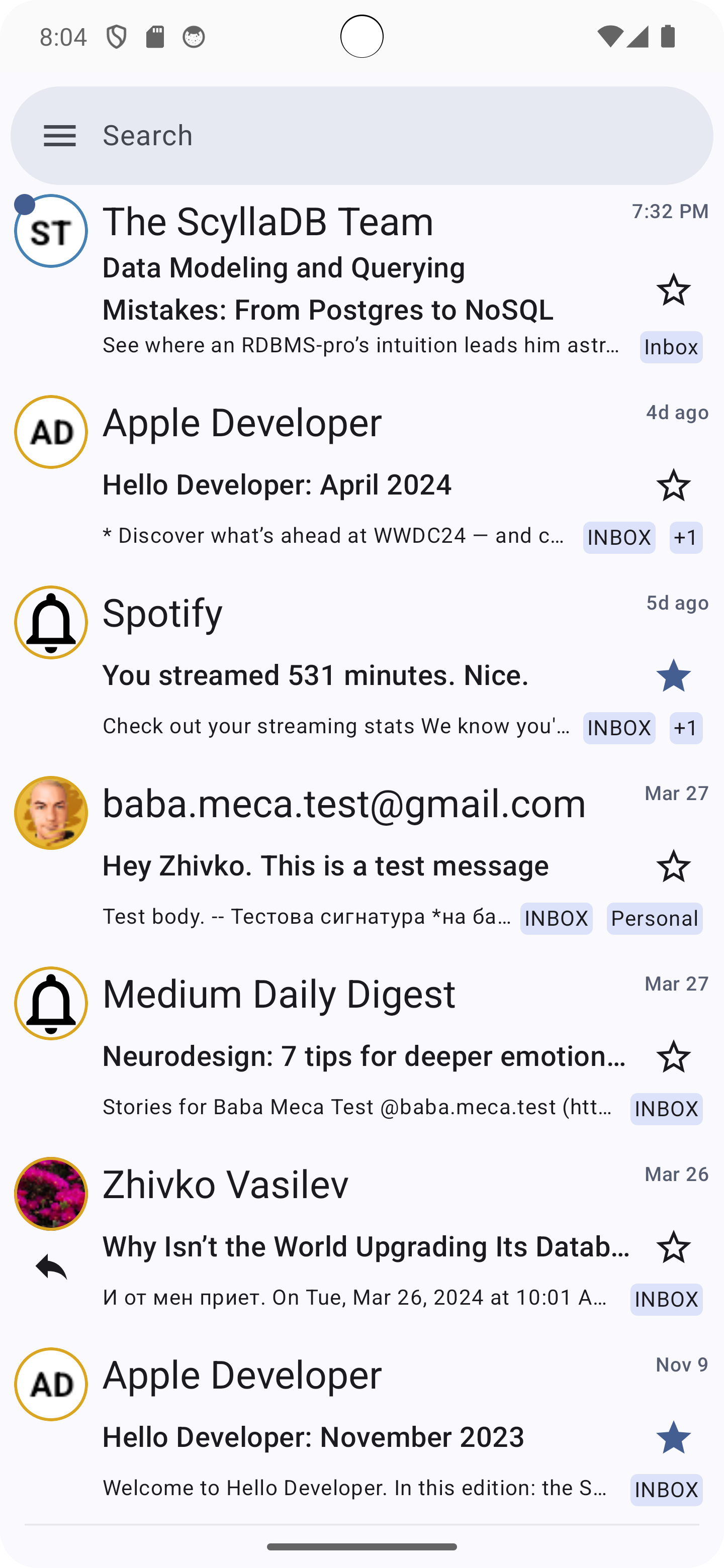
Task: Star the ScyllaDB Team message
Action: point(673,290)
